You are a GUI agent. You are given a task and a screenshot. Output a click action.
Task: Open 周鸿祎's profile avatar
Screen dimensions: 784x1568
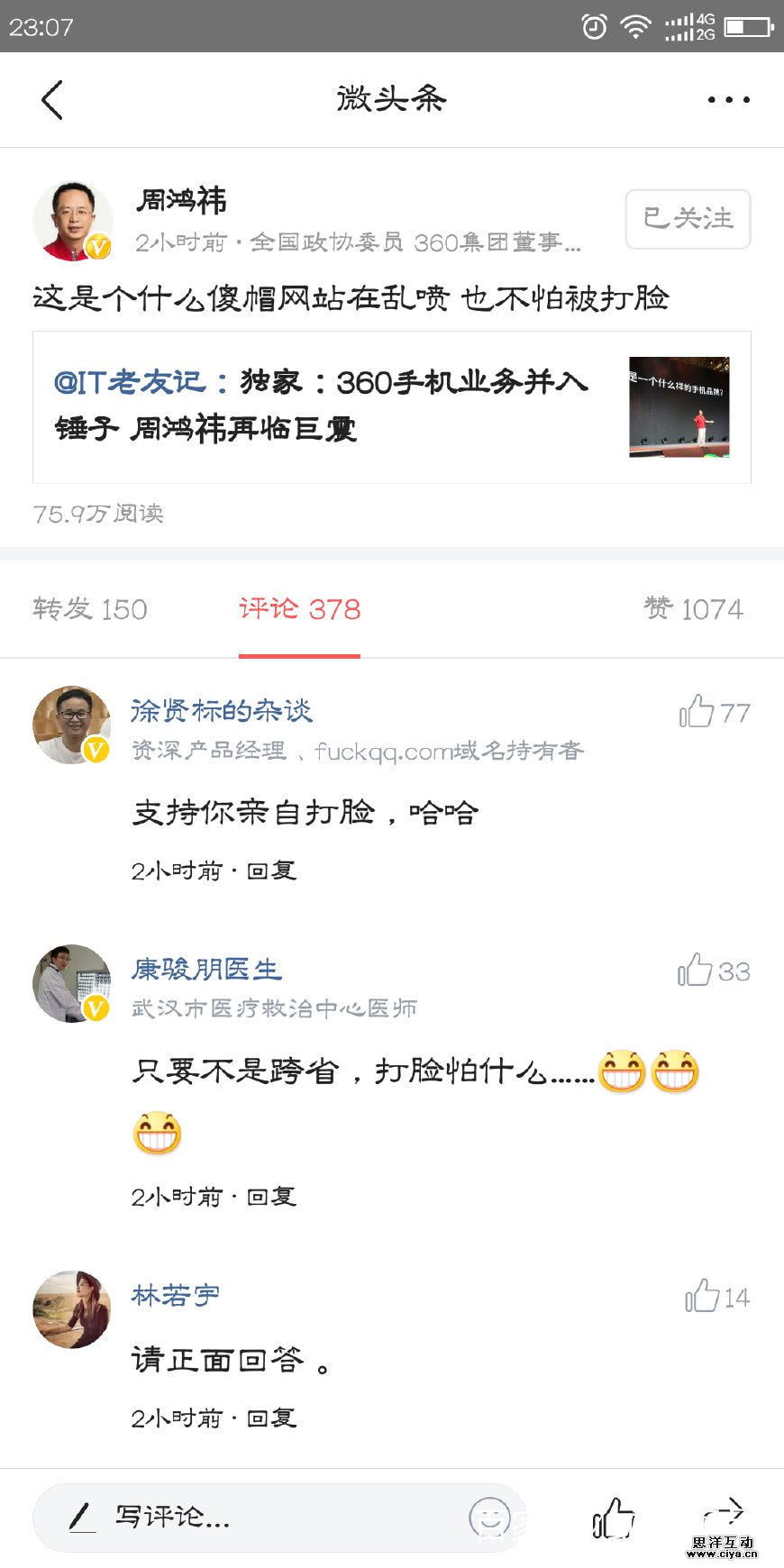pyautogui.click(x=72, y=221)
